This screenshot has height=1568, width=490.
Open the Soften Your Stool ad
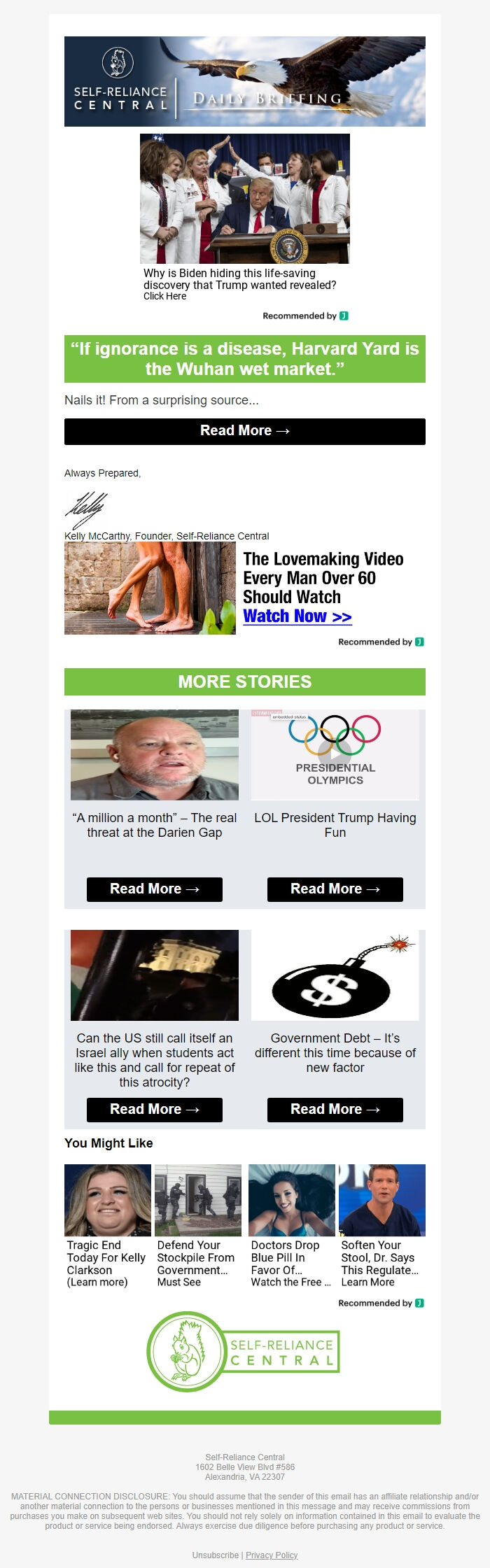381,1201
